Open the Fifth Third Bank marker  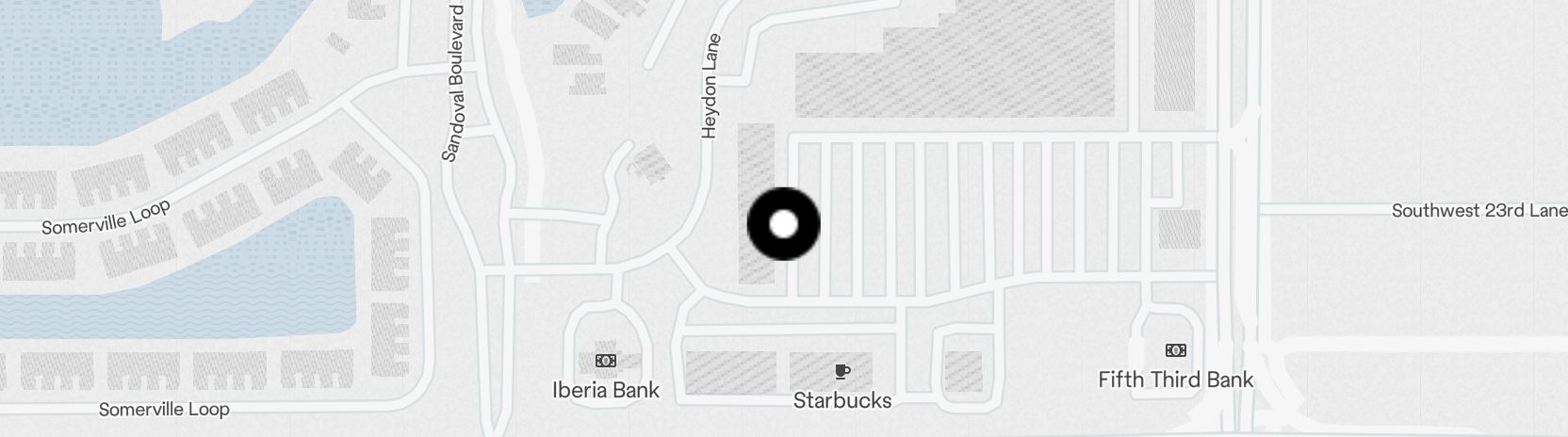coord(1175,350)
